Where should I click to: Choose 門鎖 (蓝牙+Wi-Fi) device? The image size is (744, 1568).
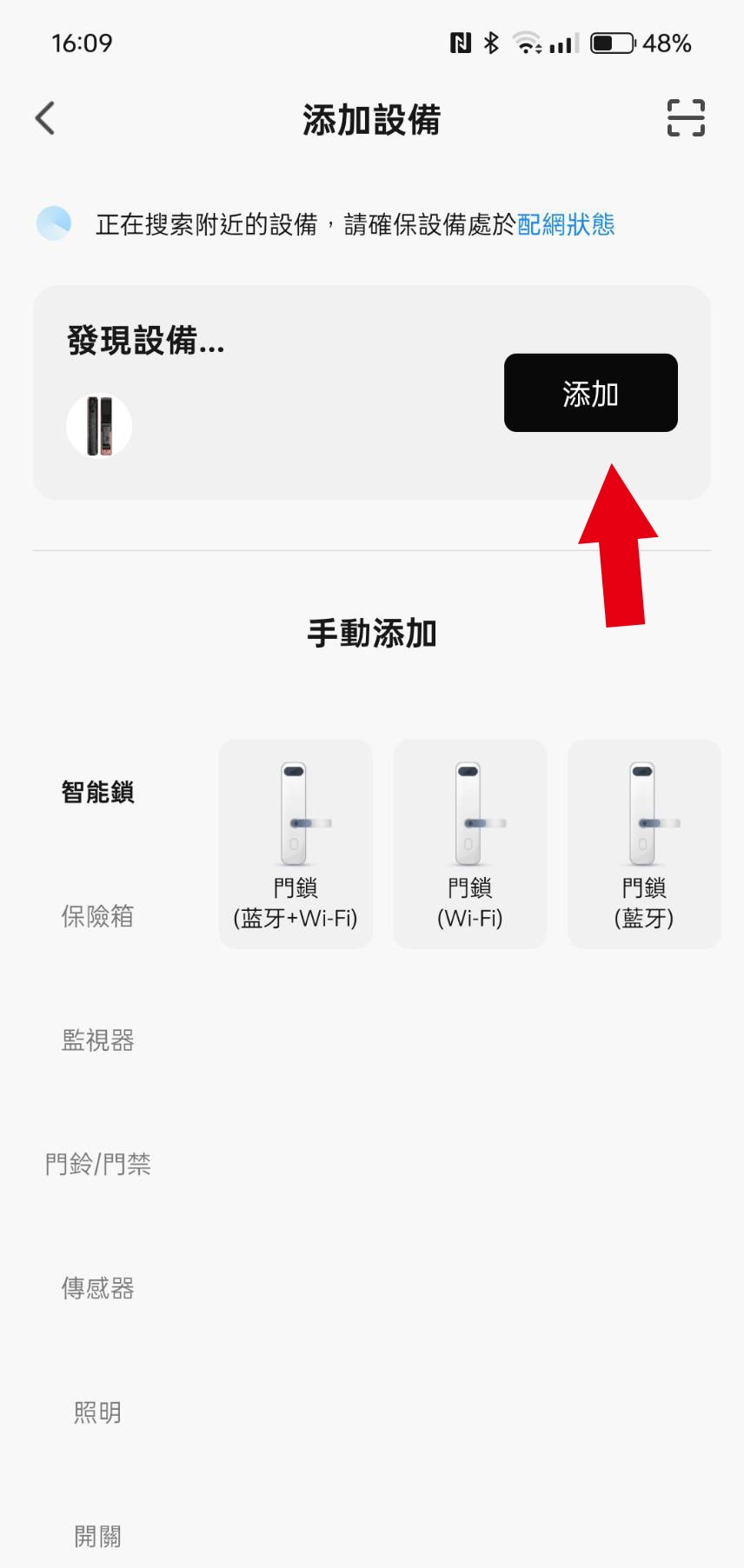[296, 844]
